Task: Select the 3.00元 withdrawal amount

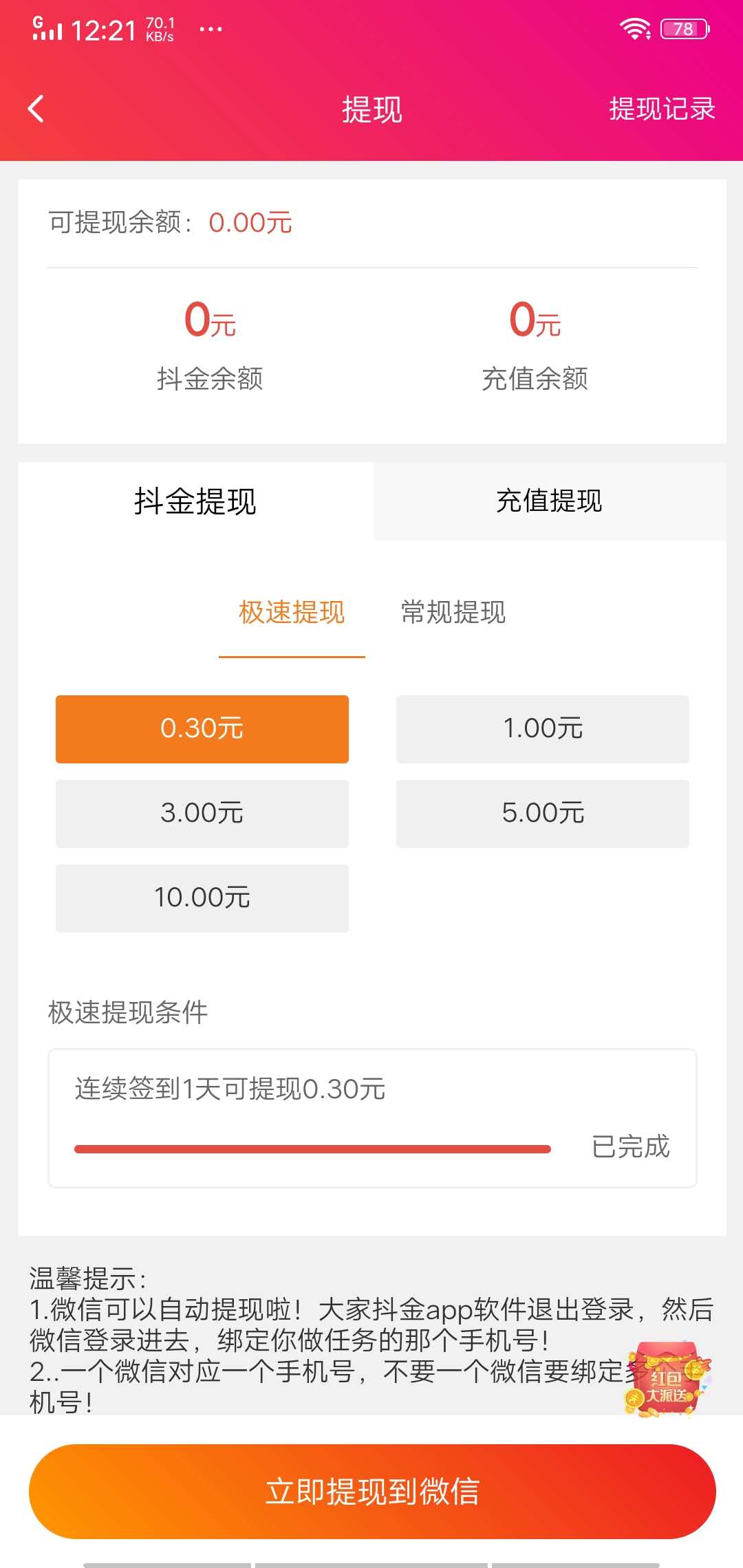Action: (x=202, y=814)
